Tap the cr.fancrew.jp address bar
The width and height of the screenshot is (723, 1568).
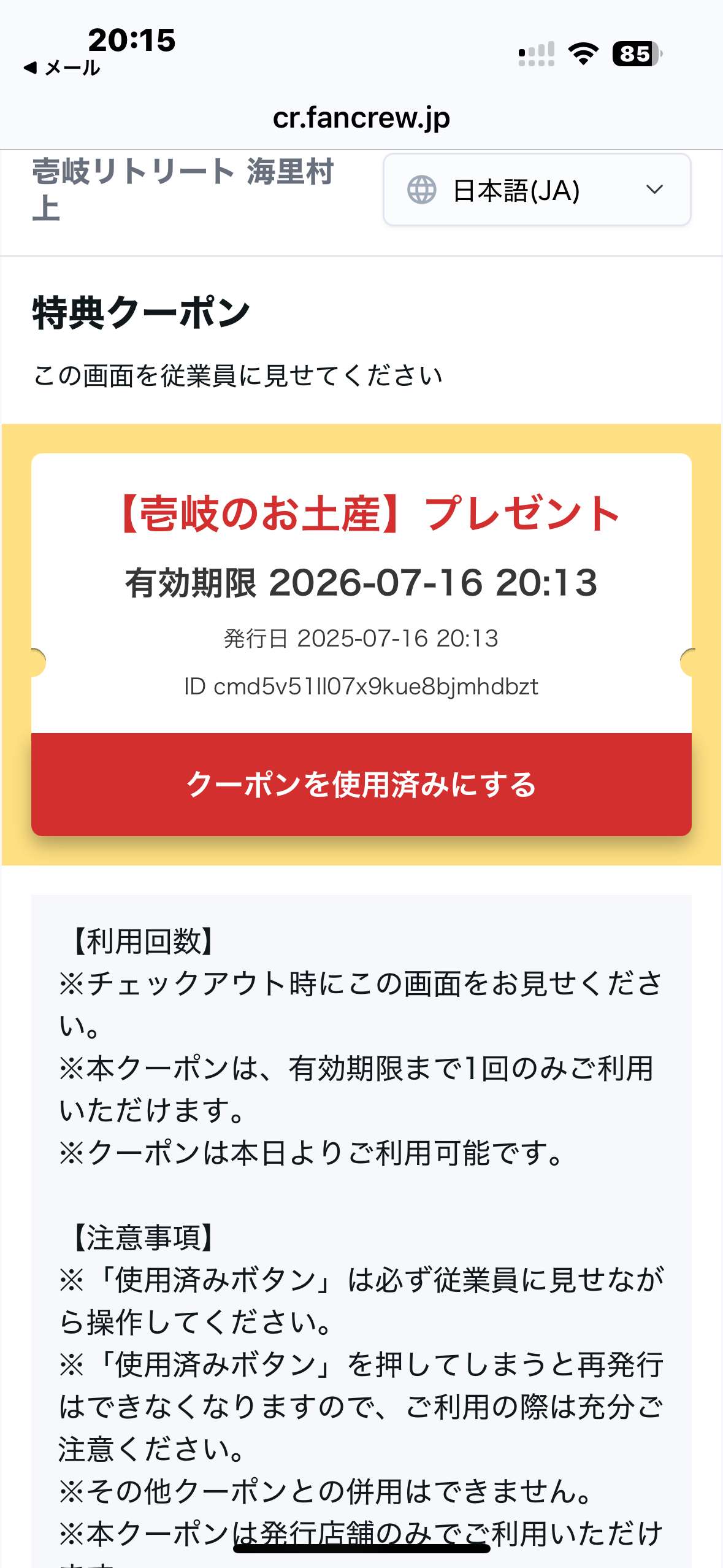coord(361,118)
